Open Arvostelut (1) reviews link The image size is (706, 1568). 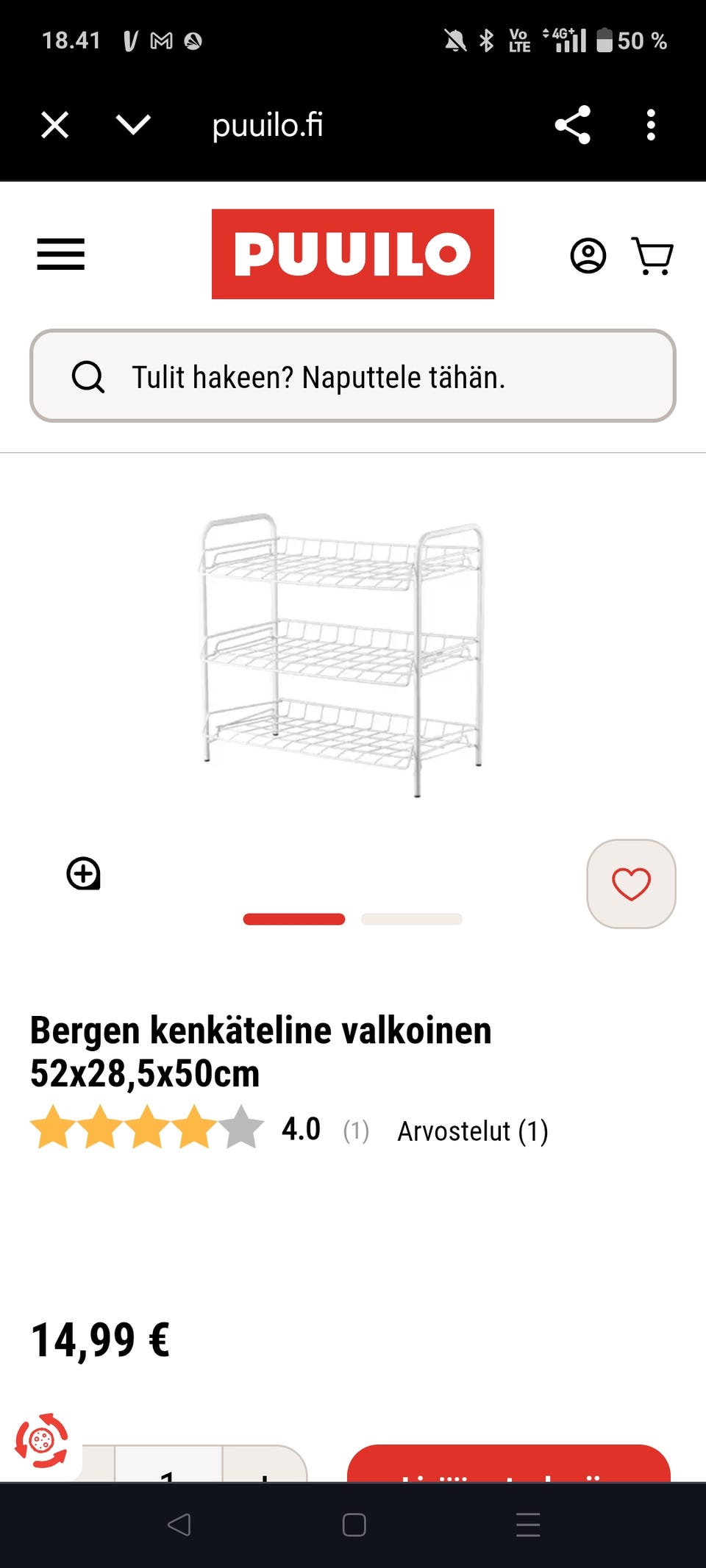tap(473, 1131)
